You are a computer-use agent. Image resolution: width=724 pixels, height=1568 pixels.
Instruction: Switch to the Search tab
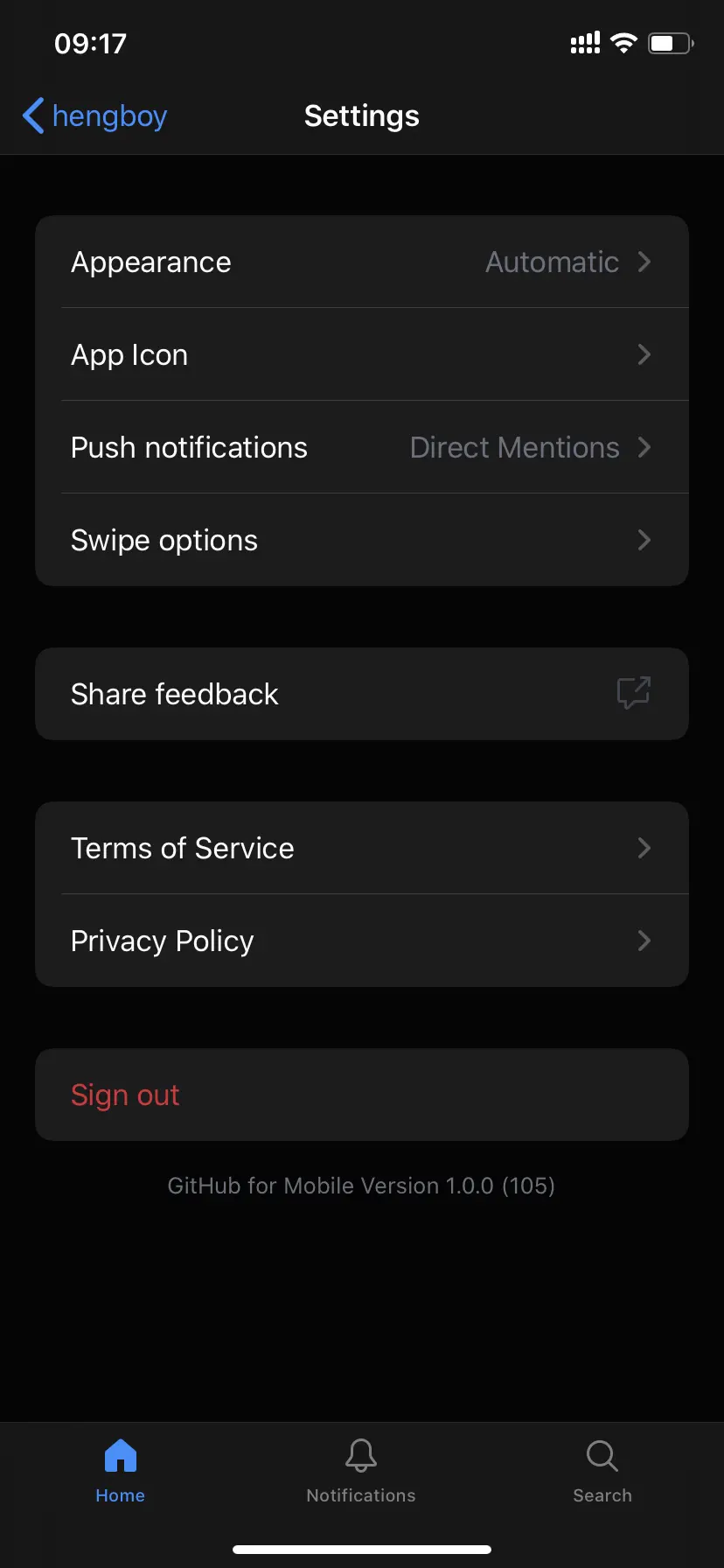click(x=602, y=1470)
